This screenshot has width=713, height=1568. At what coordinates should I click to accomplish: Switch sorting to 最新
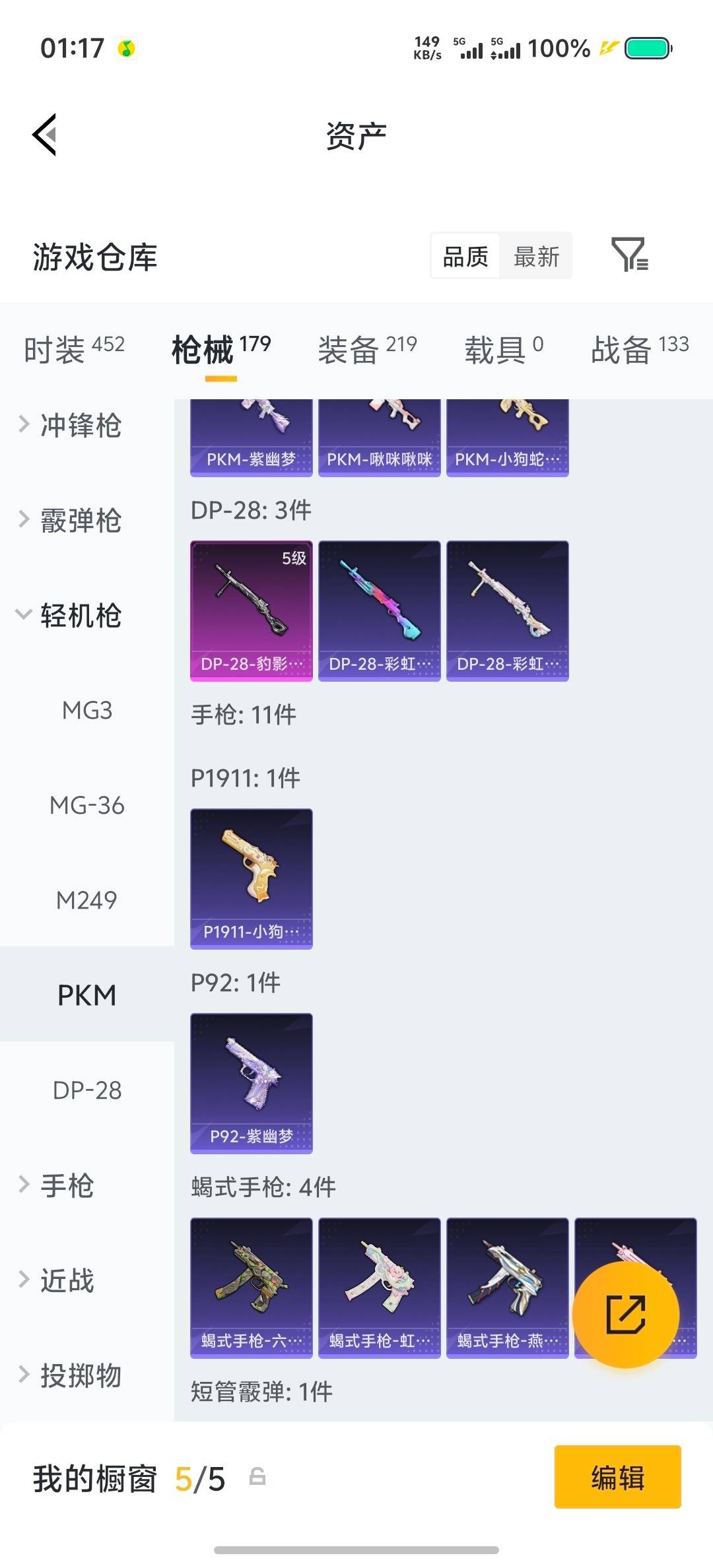point(536,256)
